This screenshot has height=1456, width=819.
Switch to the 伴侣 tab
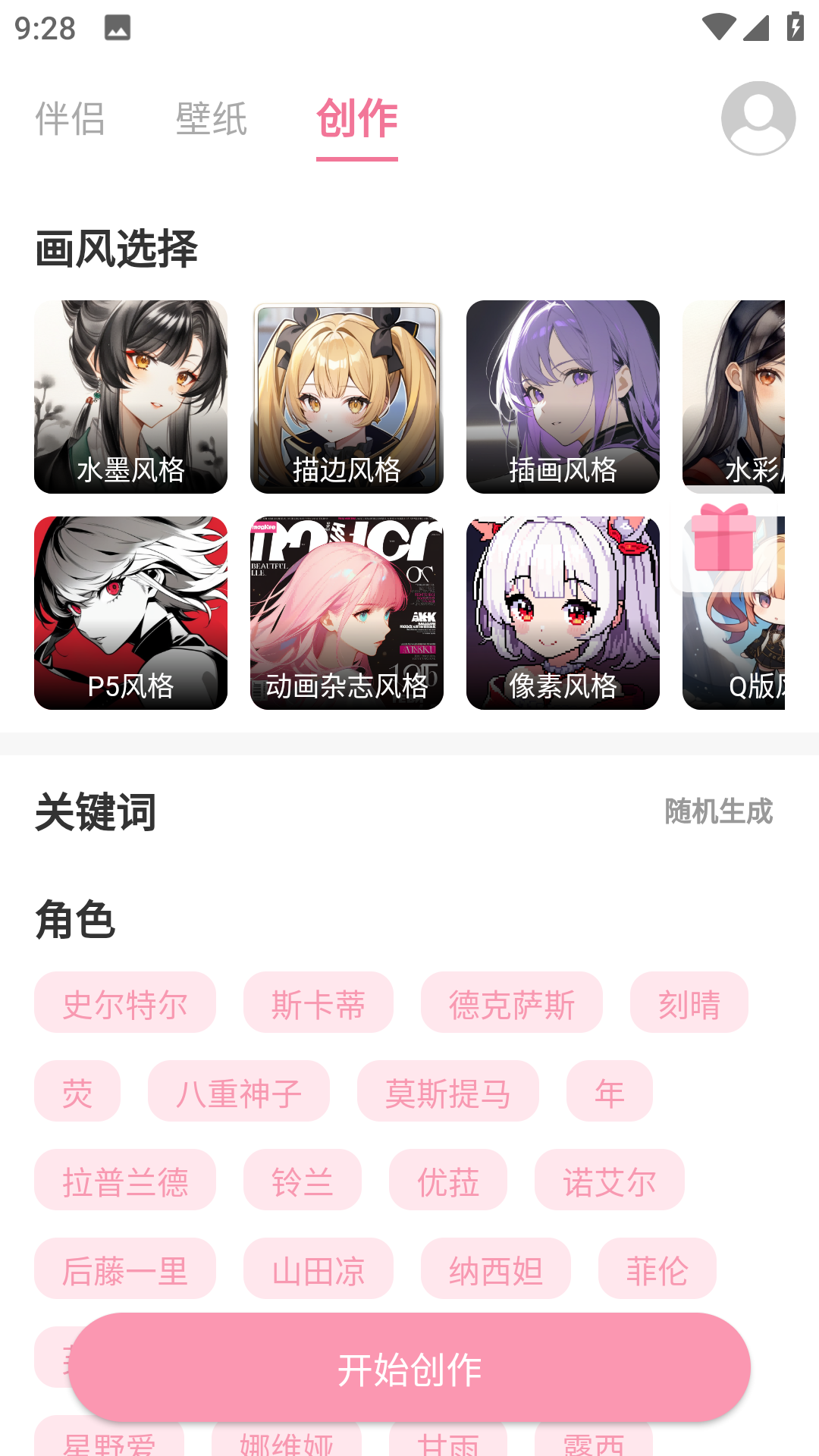[x=70, y=119]
